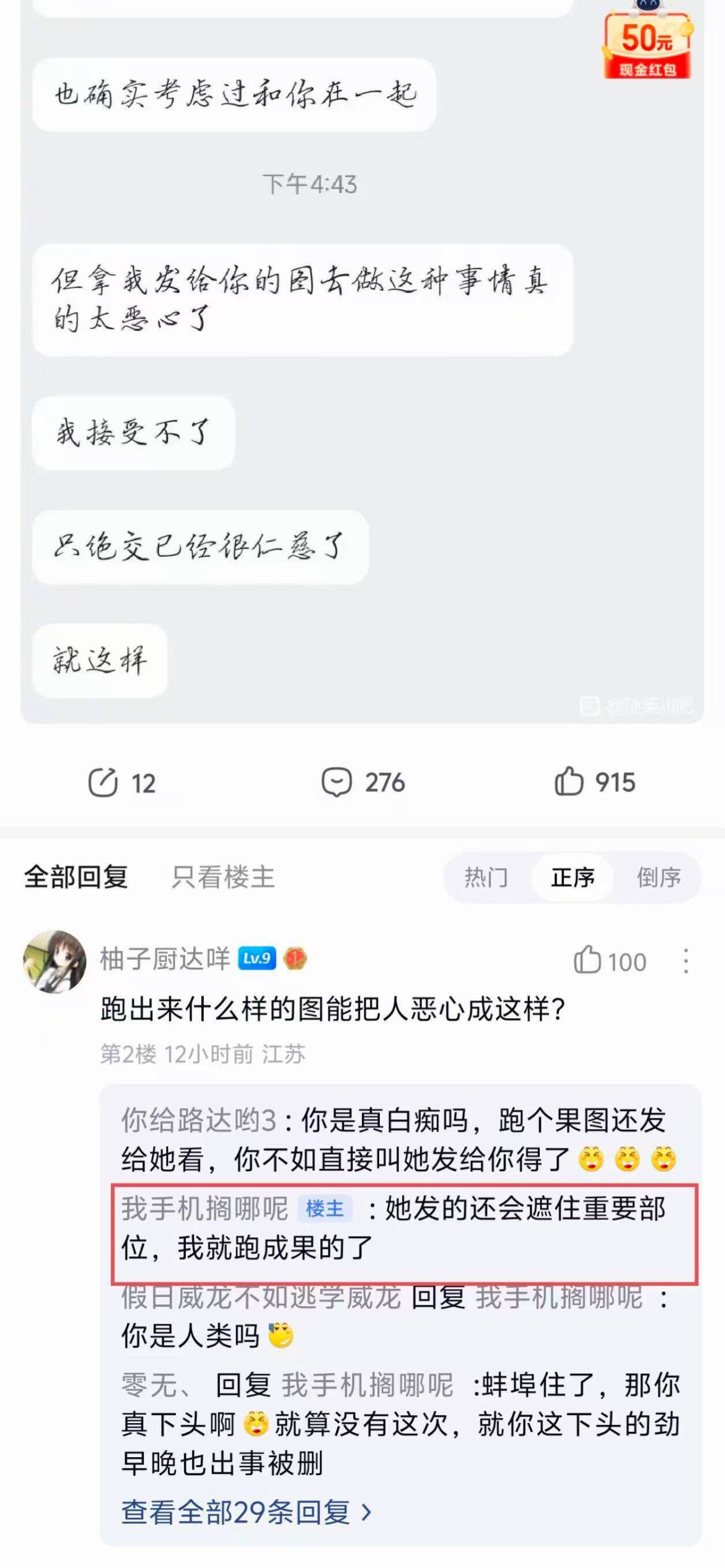Sort replies by 倒序
Image resolution: width=725 pixels, height=1568 pixels.
coord(659,878)
